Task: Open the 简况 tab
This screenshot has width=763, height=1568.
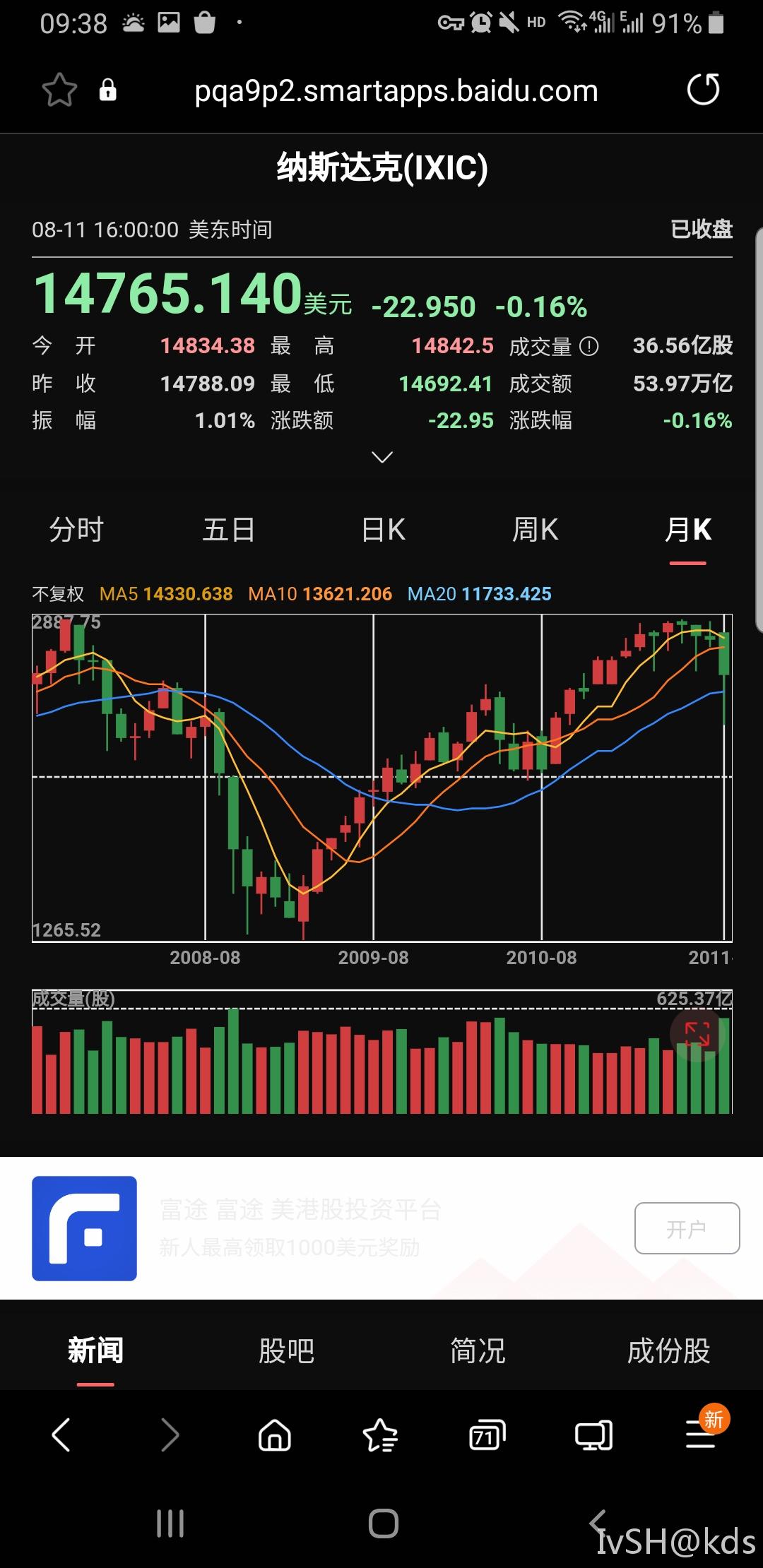Action: 478,1350
